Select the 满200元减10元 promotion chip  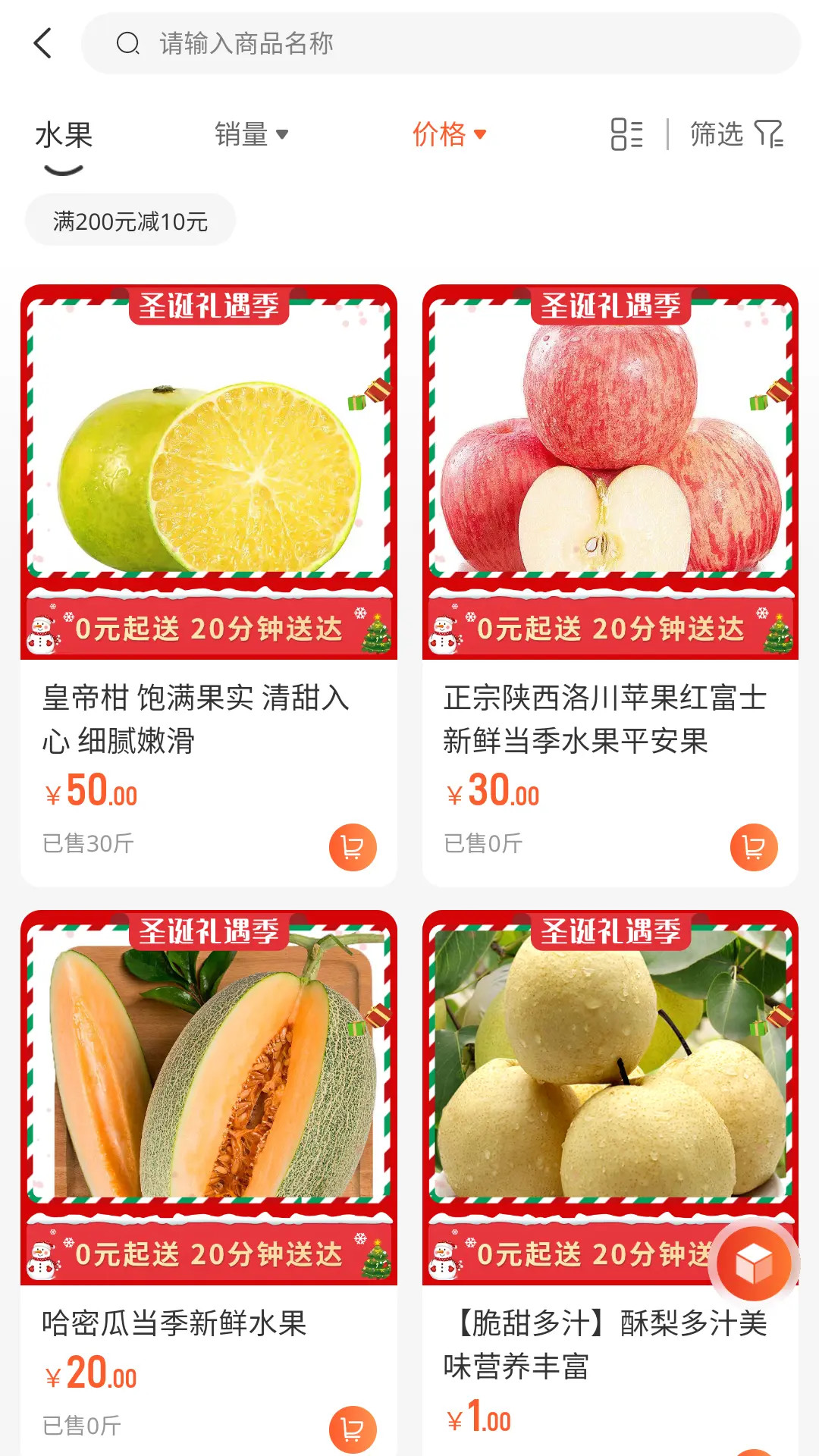click(130, 221)
